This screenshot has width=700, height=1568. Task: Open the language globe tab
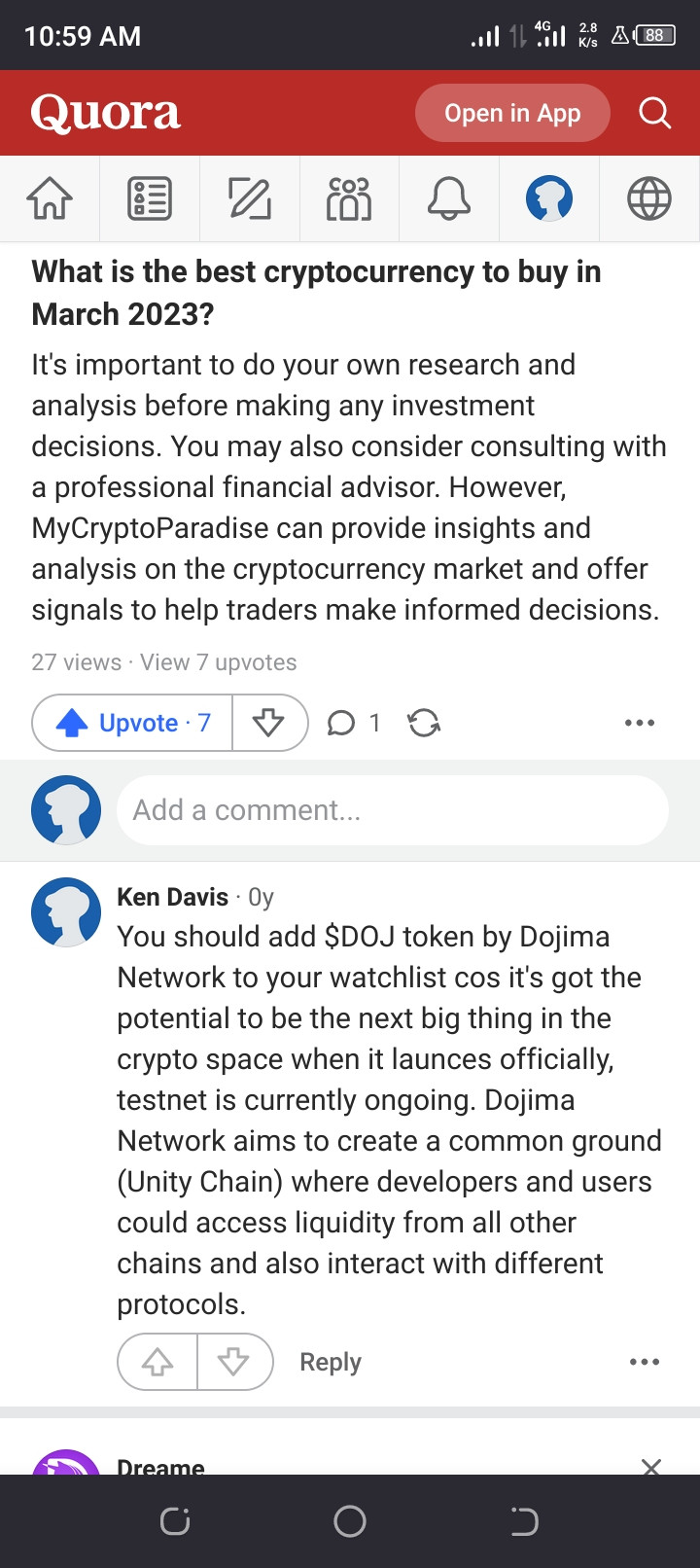click(649, 198)
